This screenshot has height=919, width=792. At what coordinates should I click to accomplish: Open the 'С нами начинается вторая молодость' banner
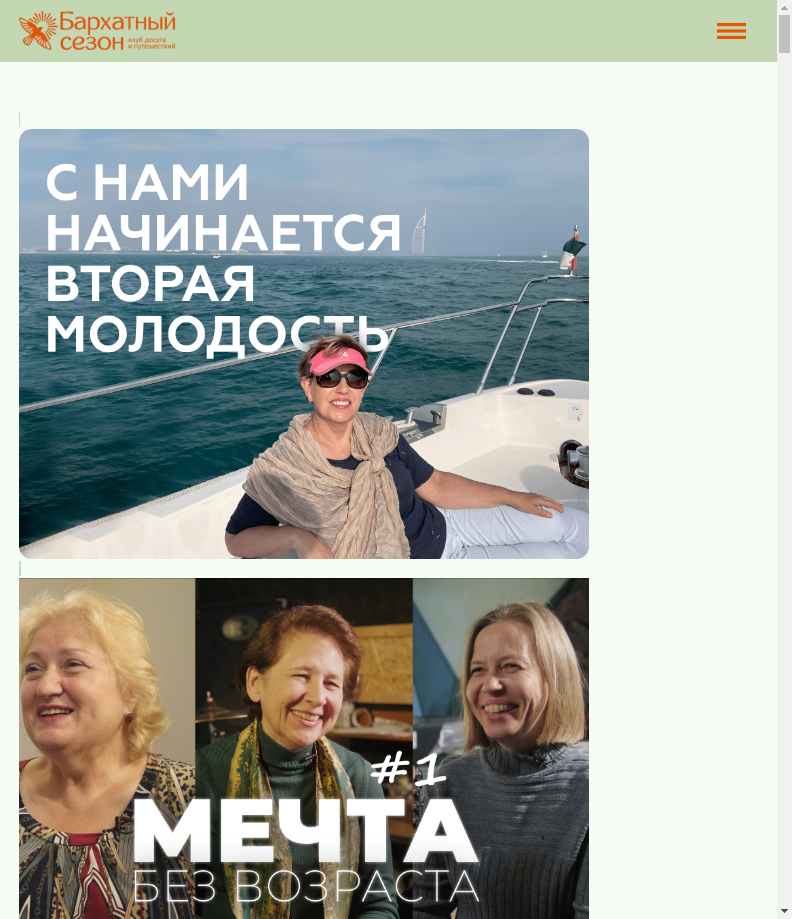coord(303,343)
